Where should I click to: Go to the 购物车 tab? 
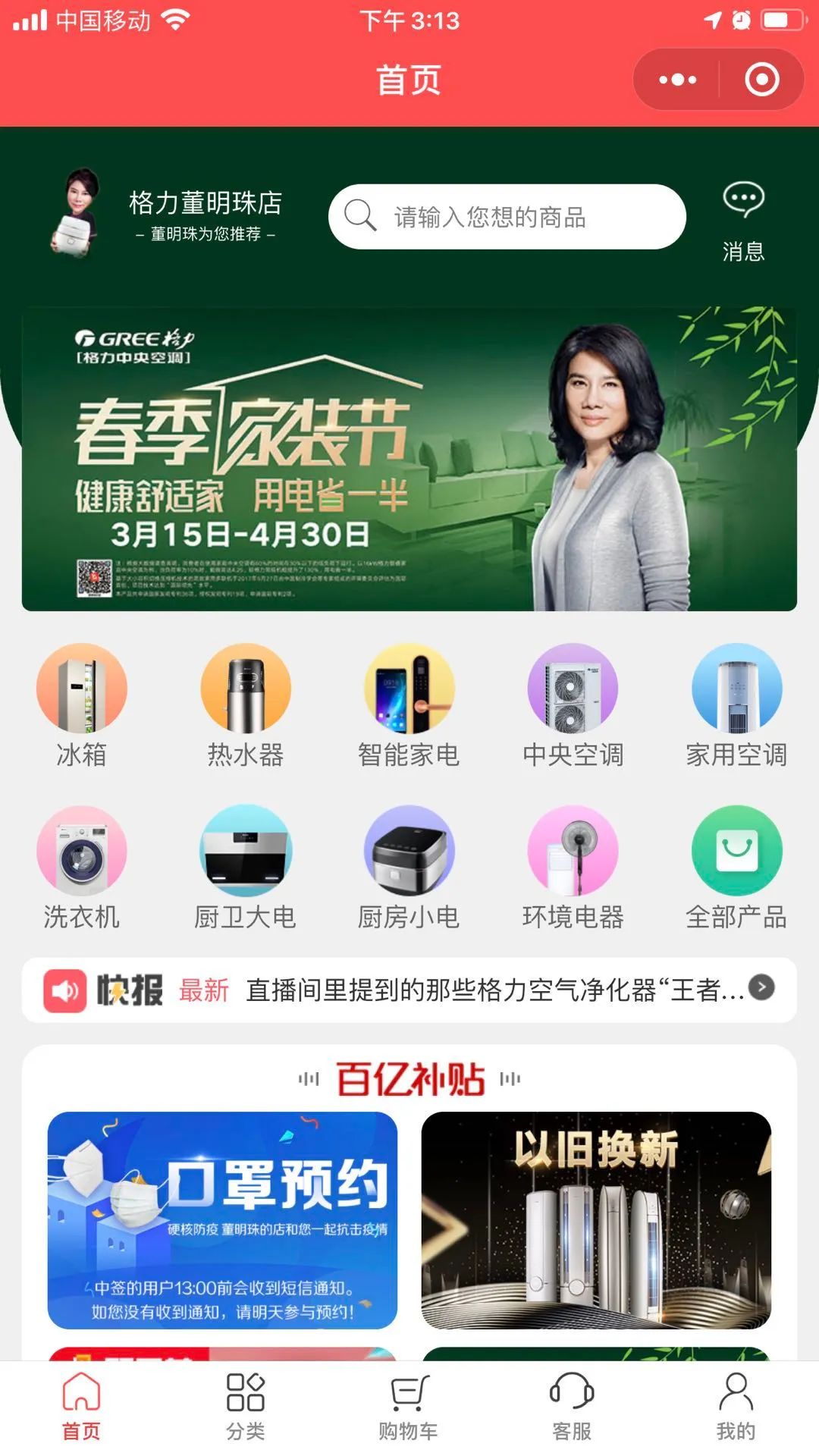click(409, 1406)
